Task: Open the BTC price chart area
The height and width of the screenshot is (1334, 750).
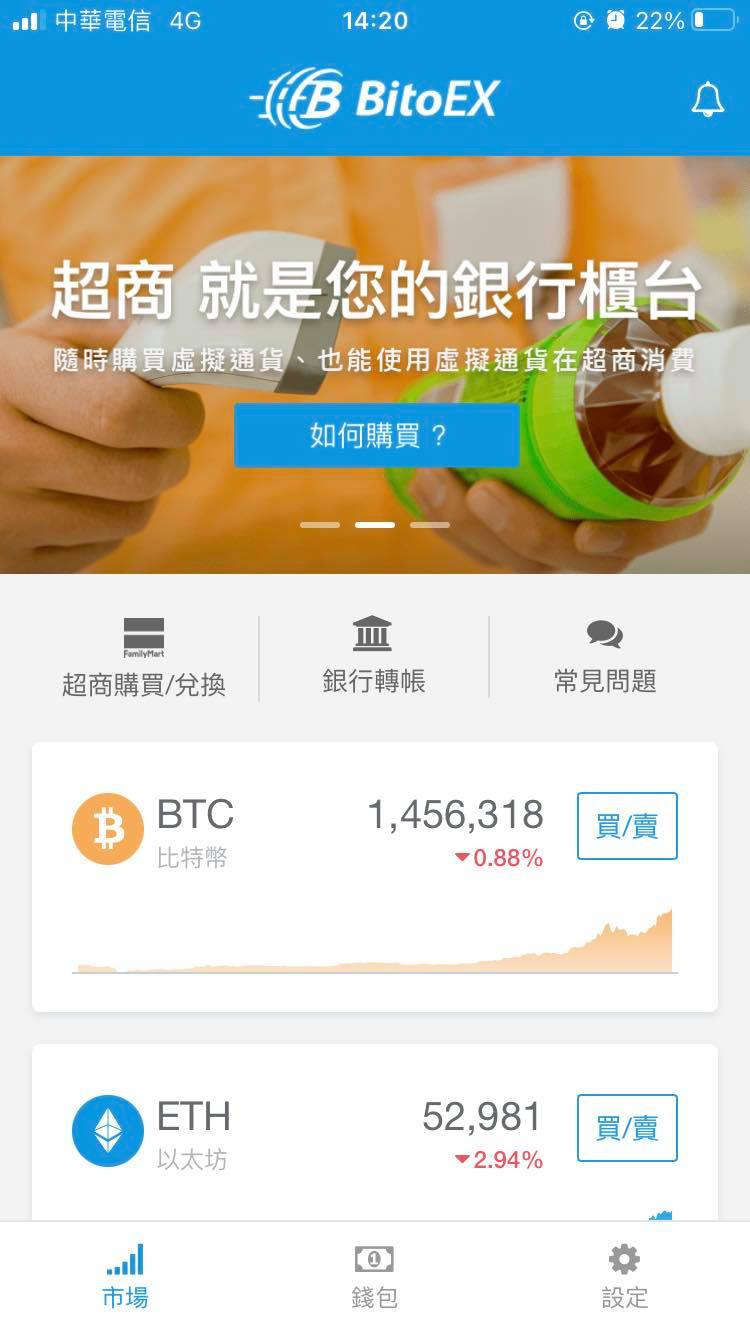Action: (375, 940)
